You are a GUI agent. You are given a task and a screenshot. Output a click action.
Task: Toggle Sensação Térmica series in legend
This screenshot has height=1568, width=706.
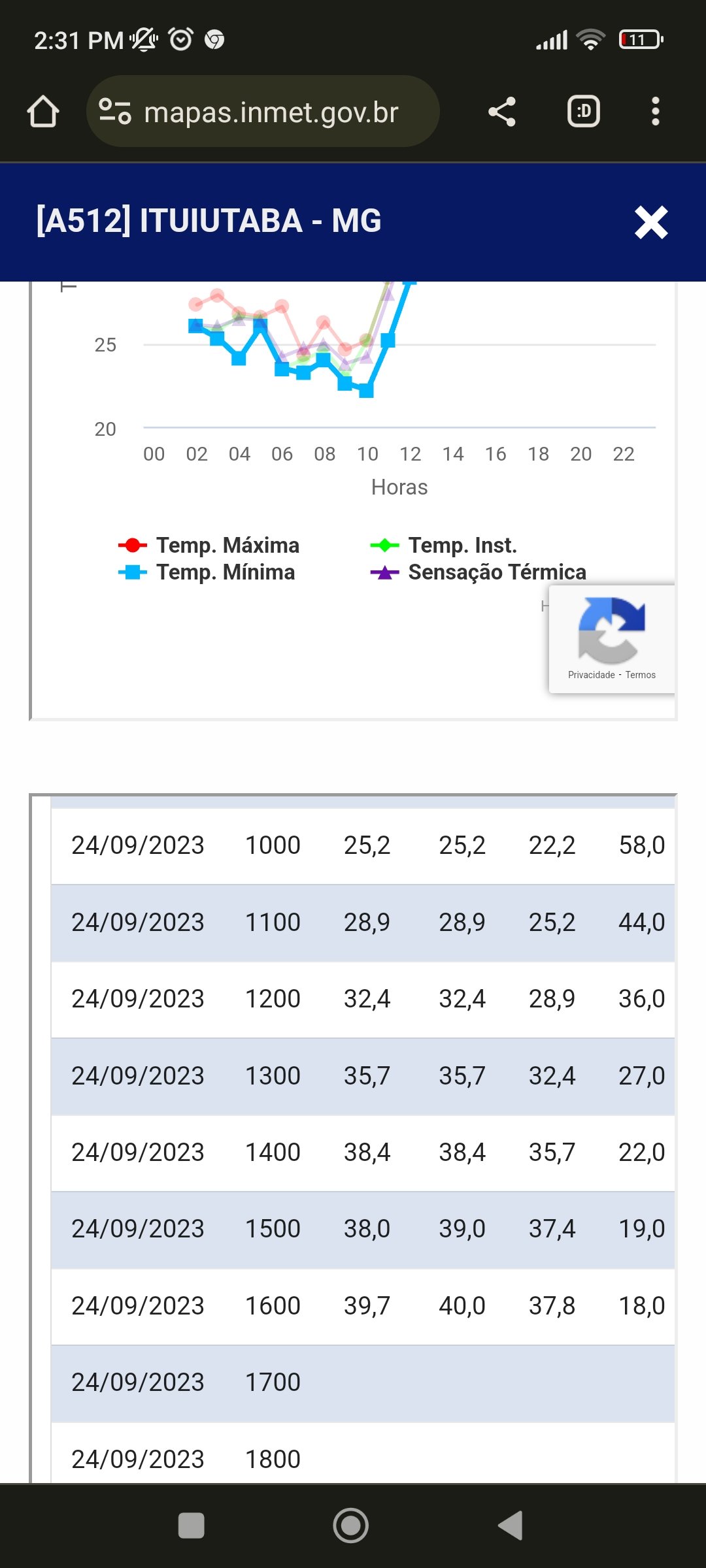click(478, 572)
